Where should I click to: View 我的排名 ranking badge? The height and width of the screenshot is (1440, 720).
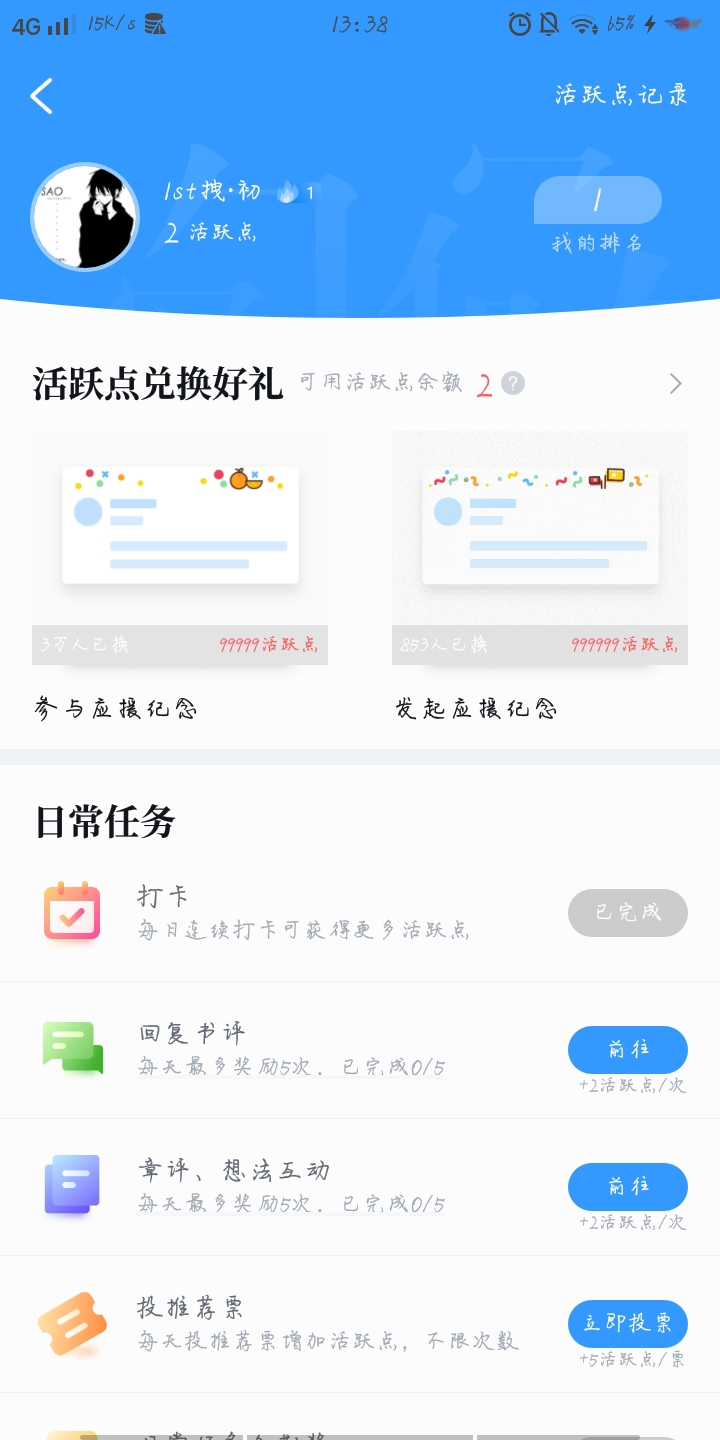[x=597, y=201]
